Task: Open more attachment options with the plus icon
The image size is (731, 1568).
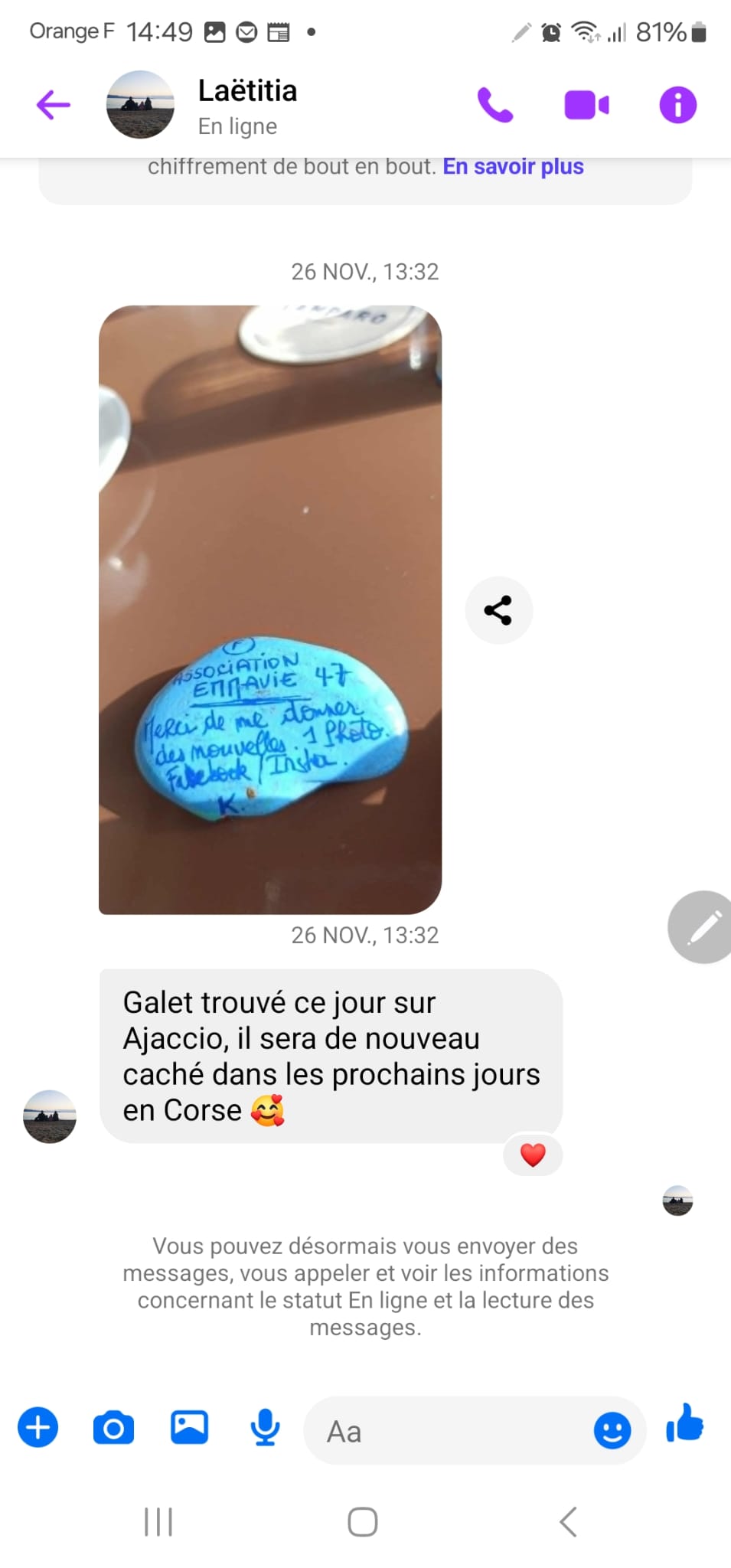Action: [x=38, y=1428]
